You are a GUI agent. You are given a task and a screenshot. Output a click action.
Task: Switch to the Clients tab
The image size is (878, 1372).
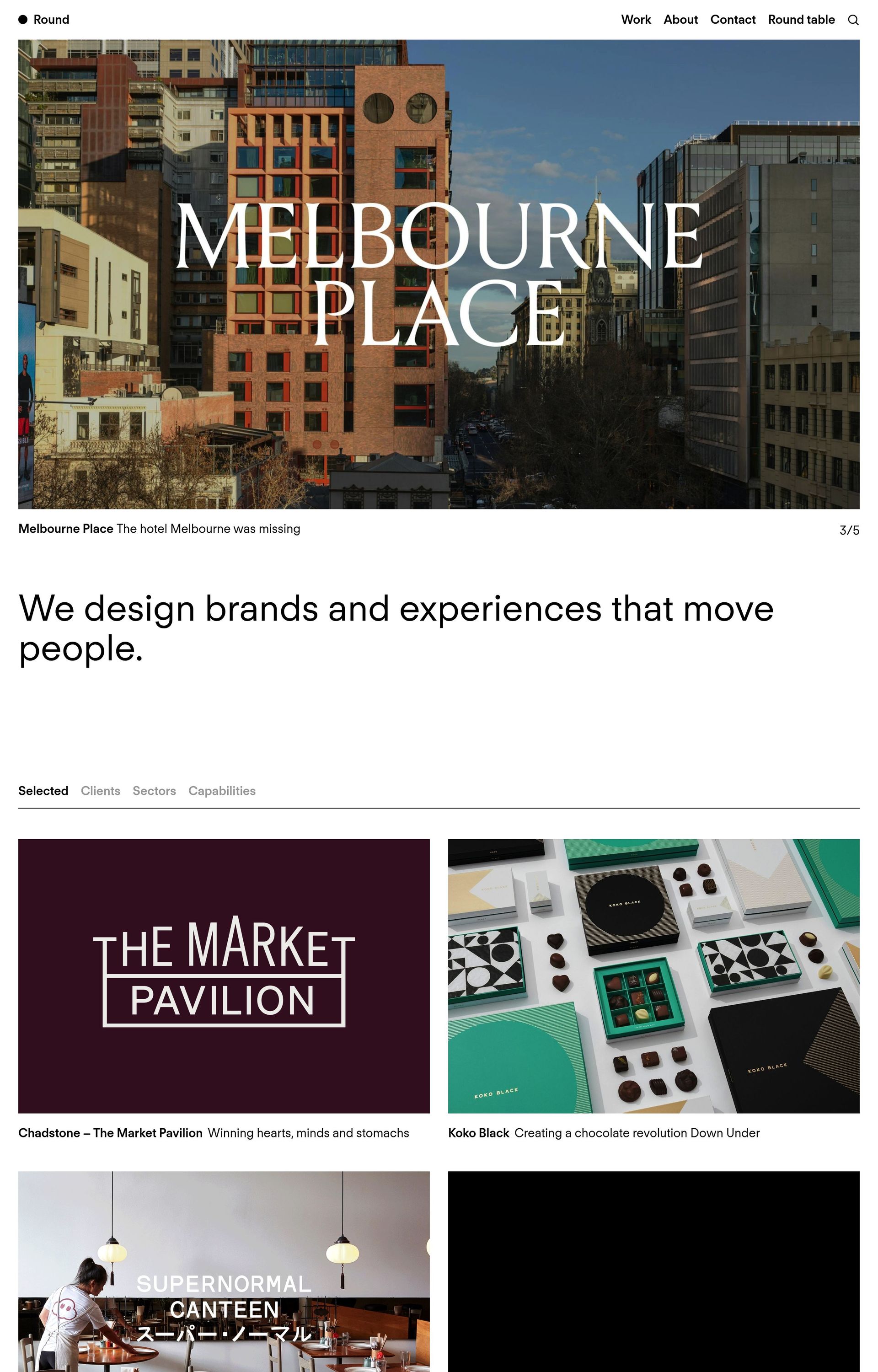100,791
